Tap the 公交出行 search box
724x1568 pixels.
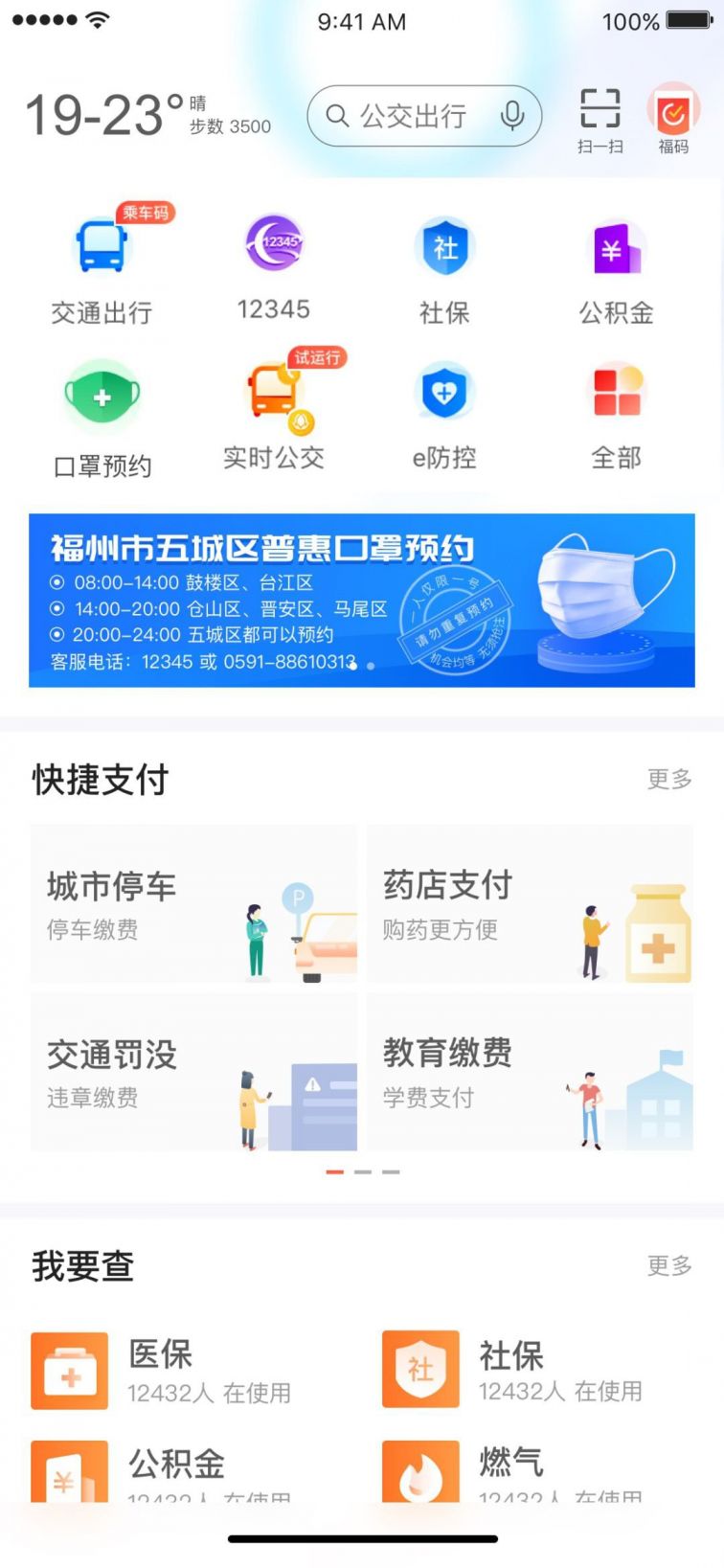pyautogui.click(x=424, y=116)
